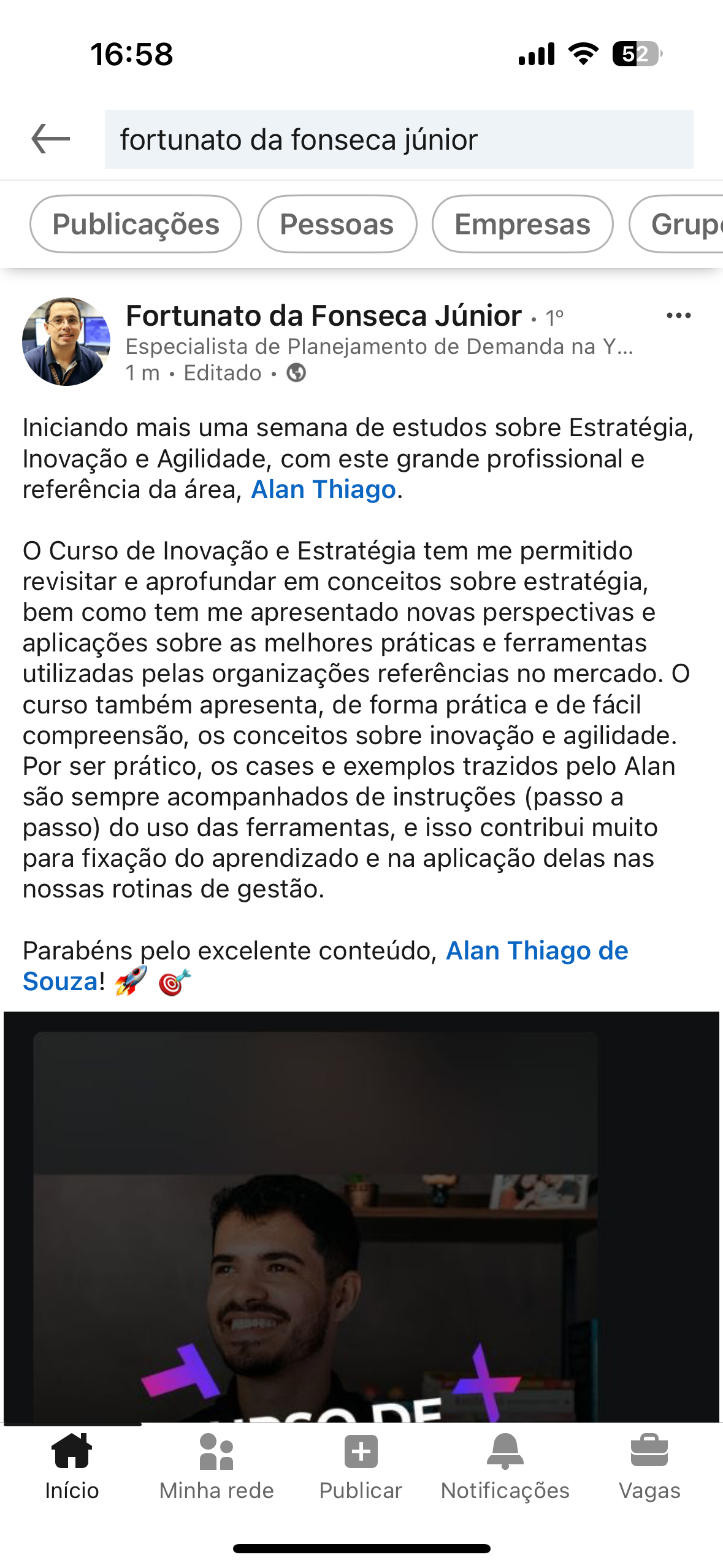Go back using the arrow icon
The image size is (723, 1568).
pyautogui.click(x=50, y=139)
